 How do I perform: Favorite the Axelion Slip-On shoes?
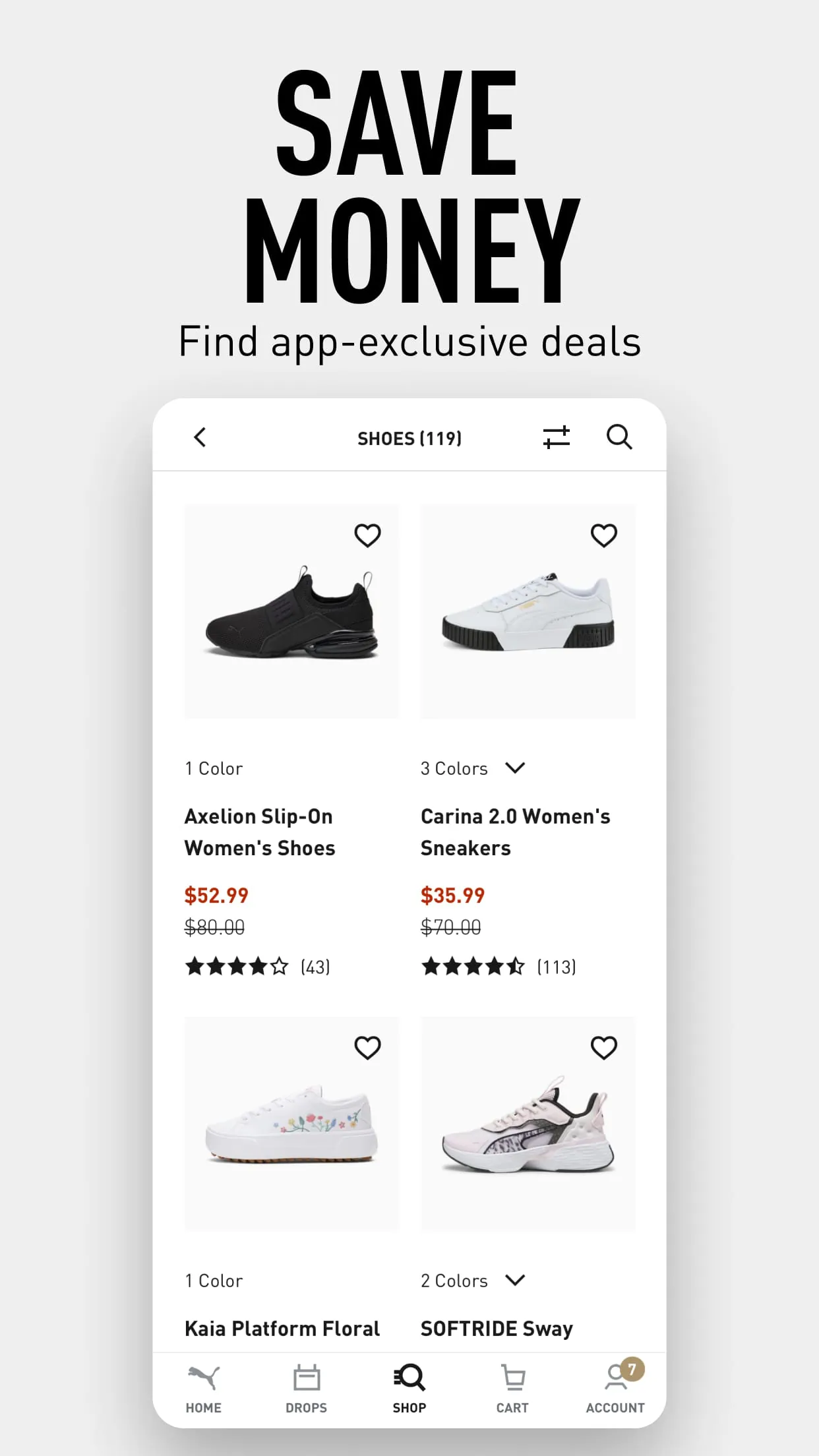(367, 535)
